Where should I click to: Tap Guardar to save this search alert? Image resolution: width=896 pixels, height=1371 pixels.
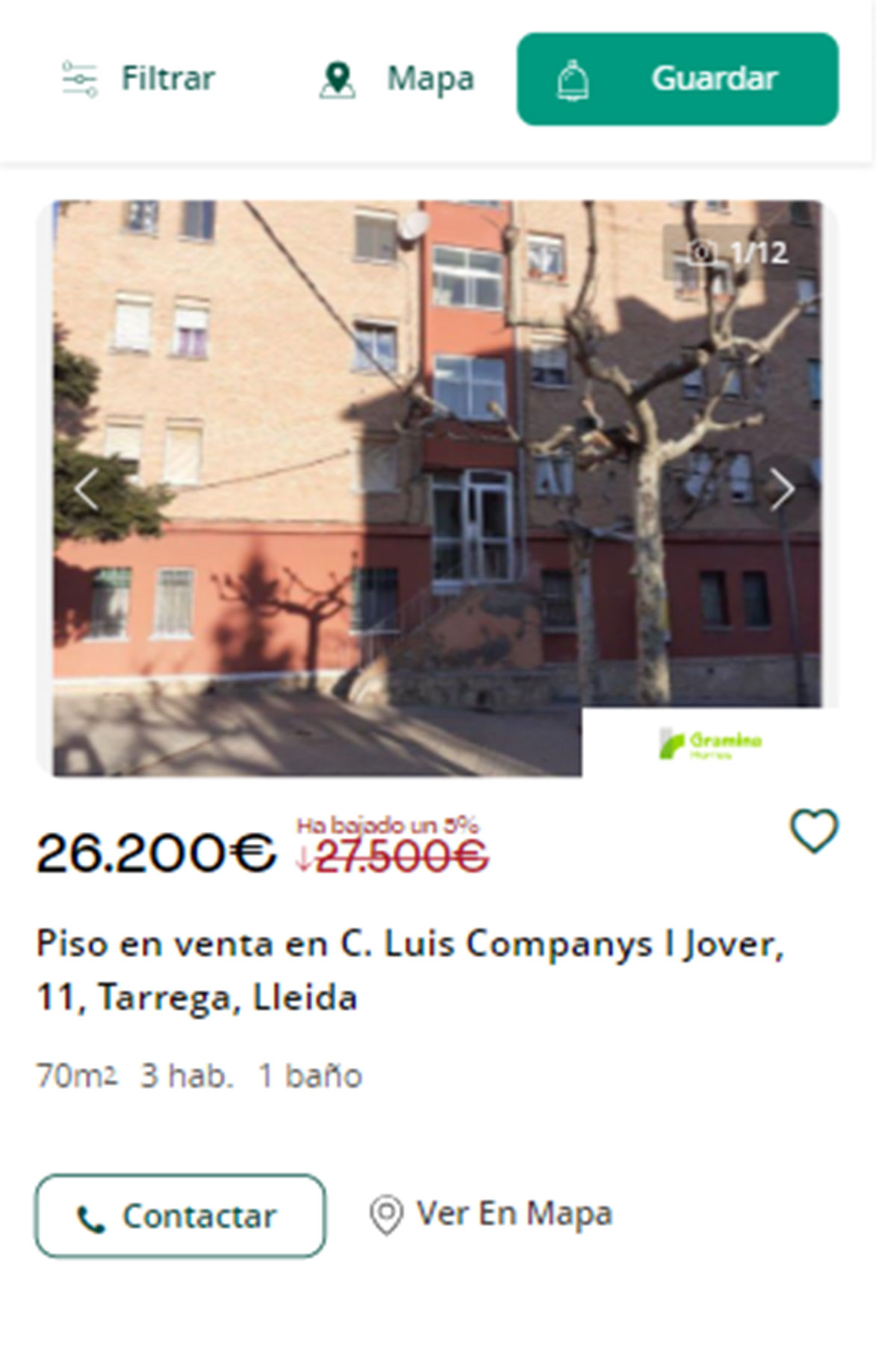coord(677,79)
